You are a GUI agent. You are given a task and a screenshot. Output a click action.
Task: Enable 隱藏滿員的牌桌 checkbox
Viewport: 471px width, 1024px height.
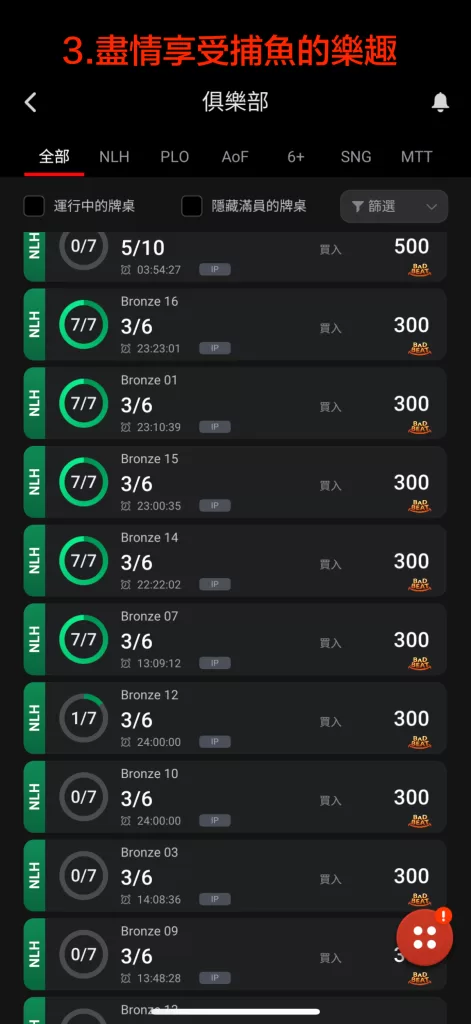click(x=192, y=206)
